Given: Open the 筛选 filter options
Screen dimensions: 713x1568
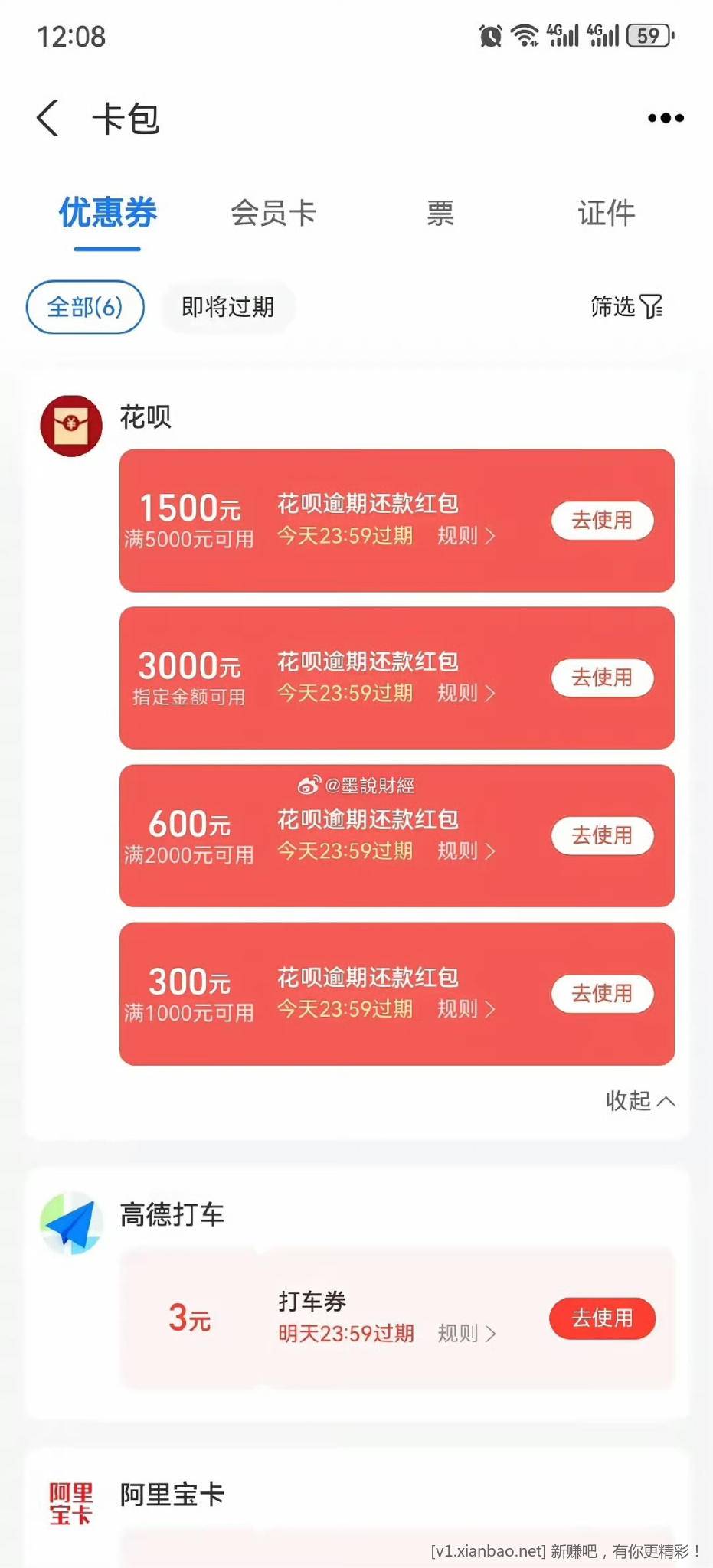Looking at the screenshot, I should pos(626,307).
